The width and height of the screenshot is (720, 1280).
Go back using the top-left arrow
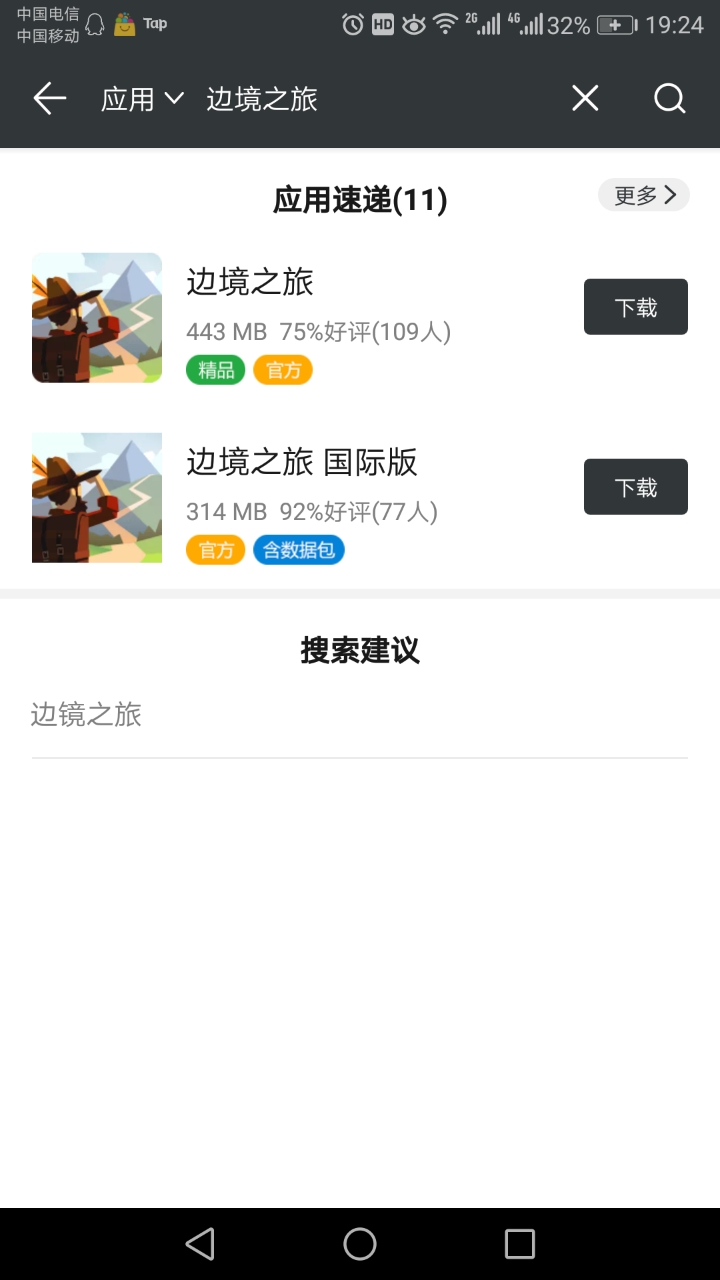click(49, 98)
